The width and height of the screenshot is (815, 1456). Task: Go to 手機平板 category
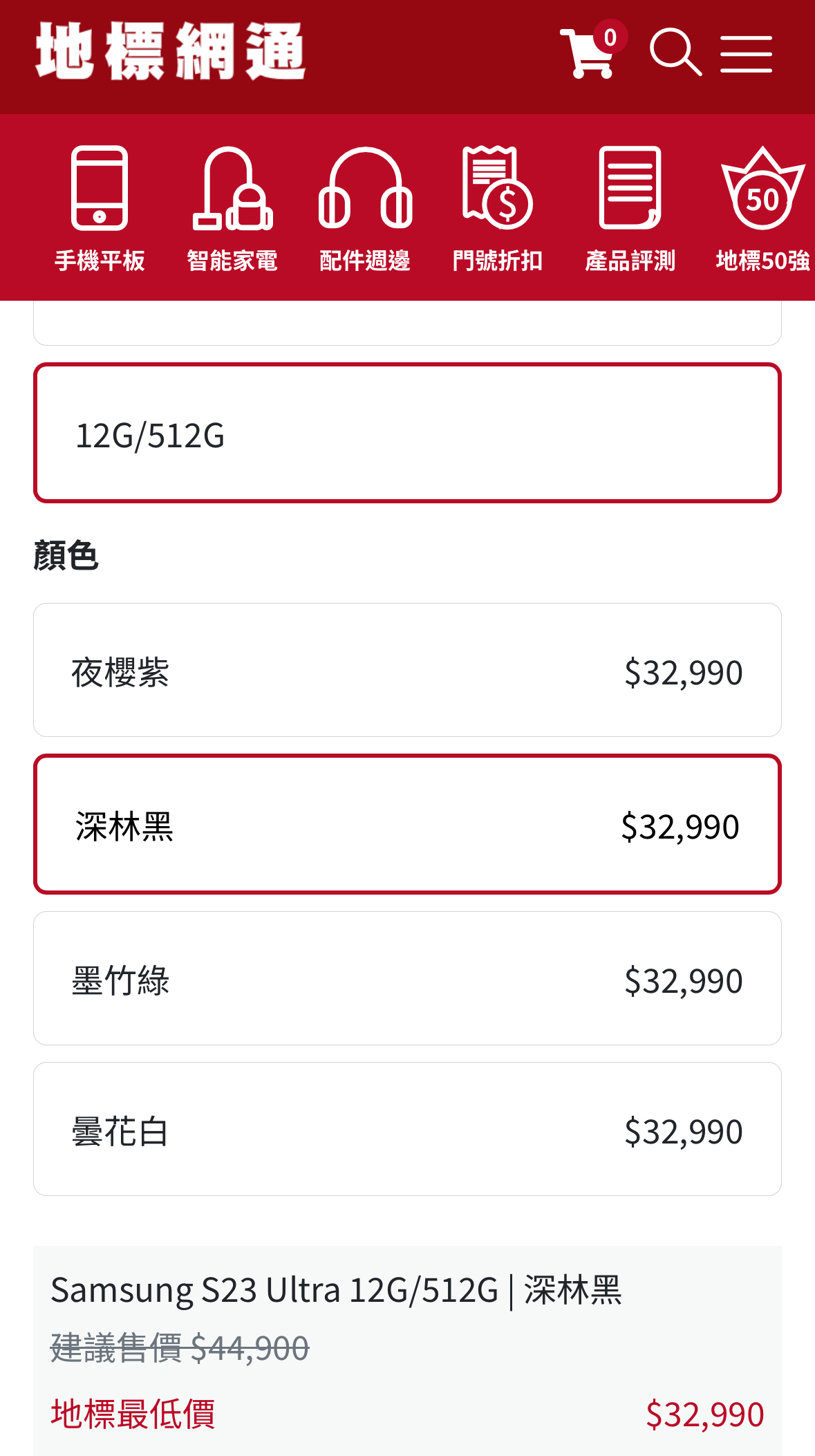pyautogui.click(x=100, y=209)
